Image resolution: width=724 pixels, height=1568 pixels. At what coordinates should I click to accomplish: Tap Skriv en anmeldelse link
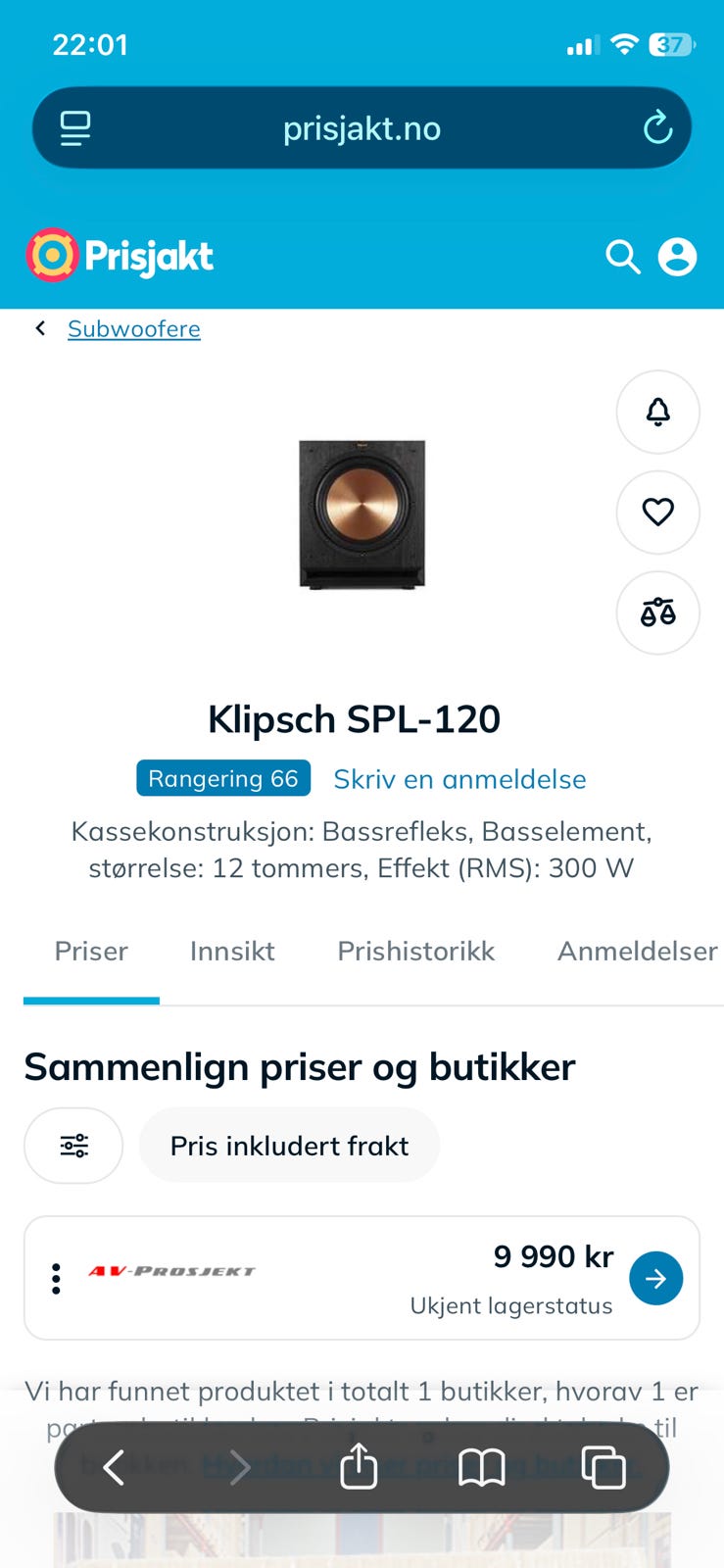pos(459,779)
